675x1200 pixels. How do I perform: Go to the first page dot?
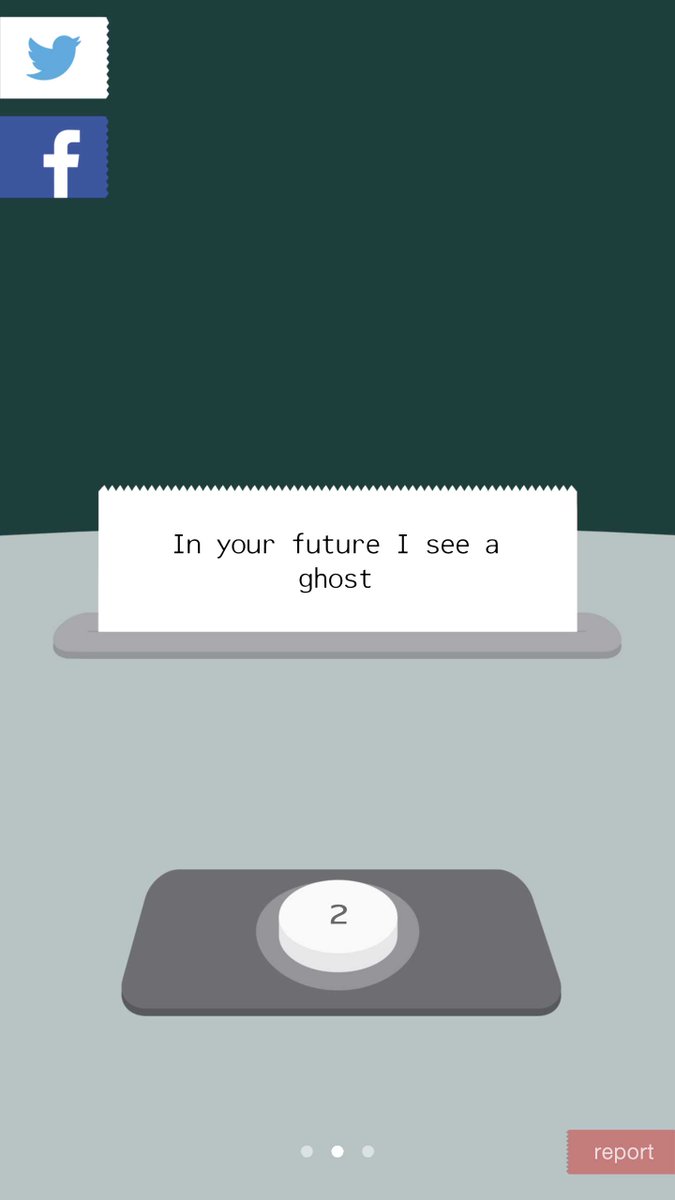pos(307,1152)
